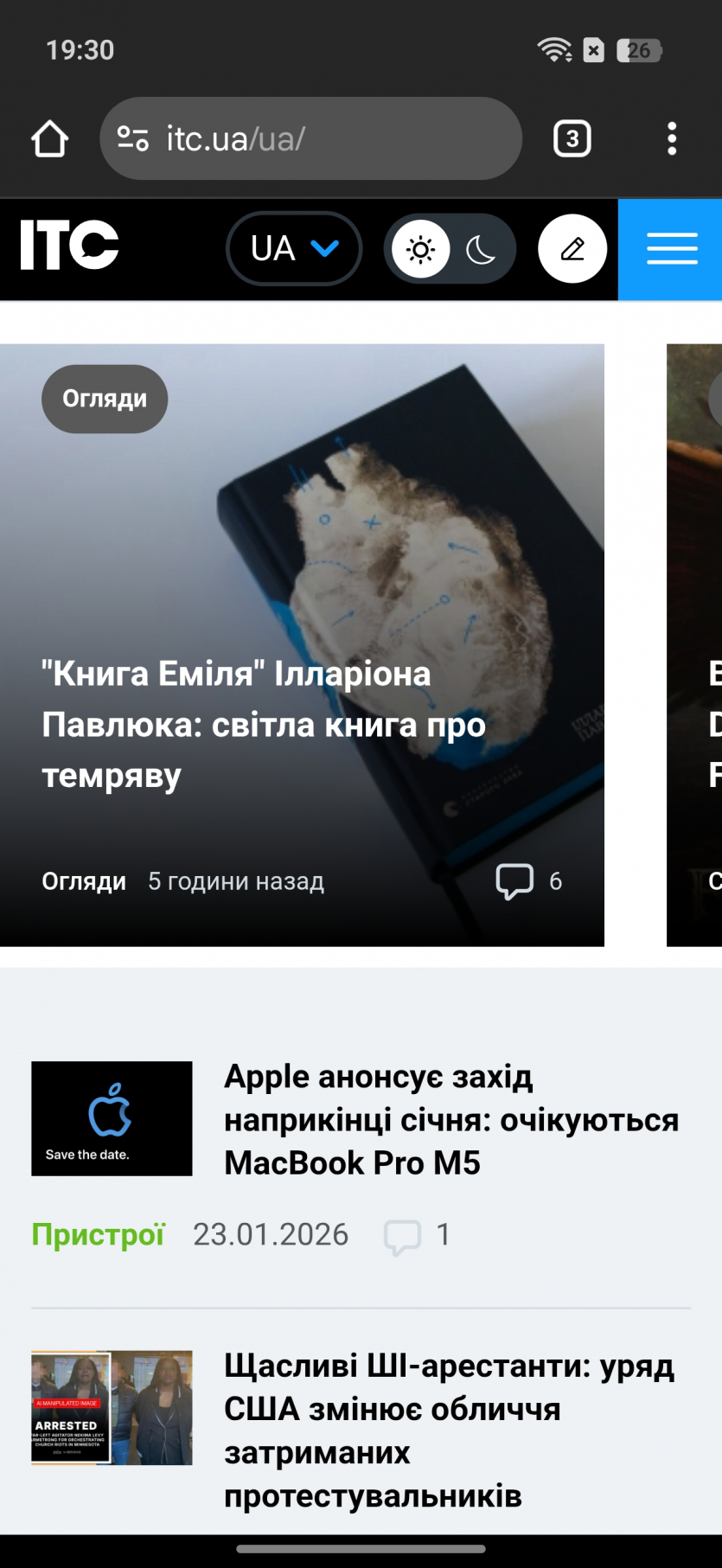This screenshot has width=722, height=1568.
Task: Tap the pencil write button
Action: point(572,249)
